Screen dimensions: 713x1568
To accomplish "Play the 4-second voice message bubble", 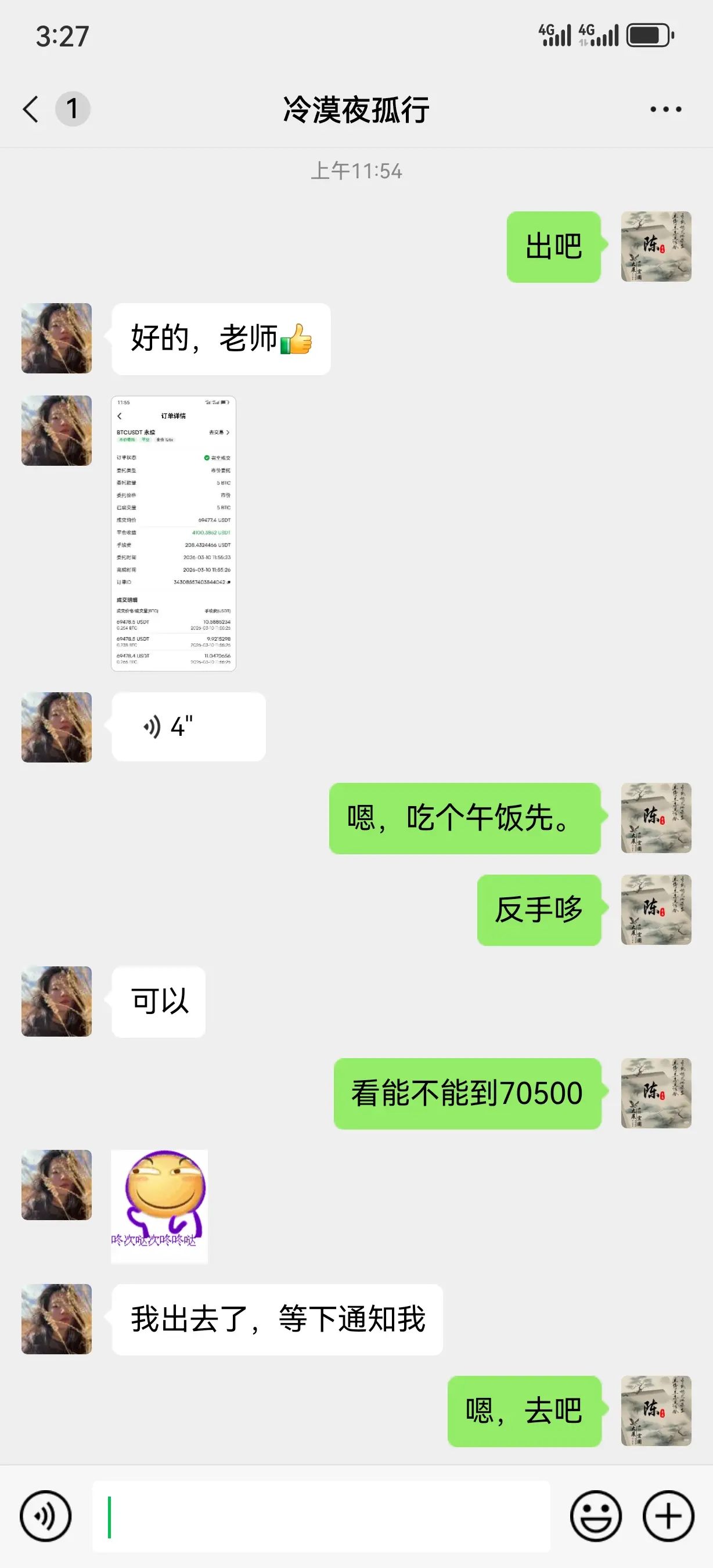I will [x=189, y=727].
